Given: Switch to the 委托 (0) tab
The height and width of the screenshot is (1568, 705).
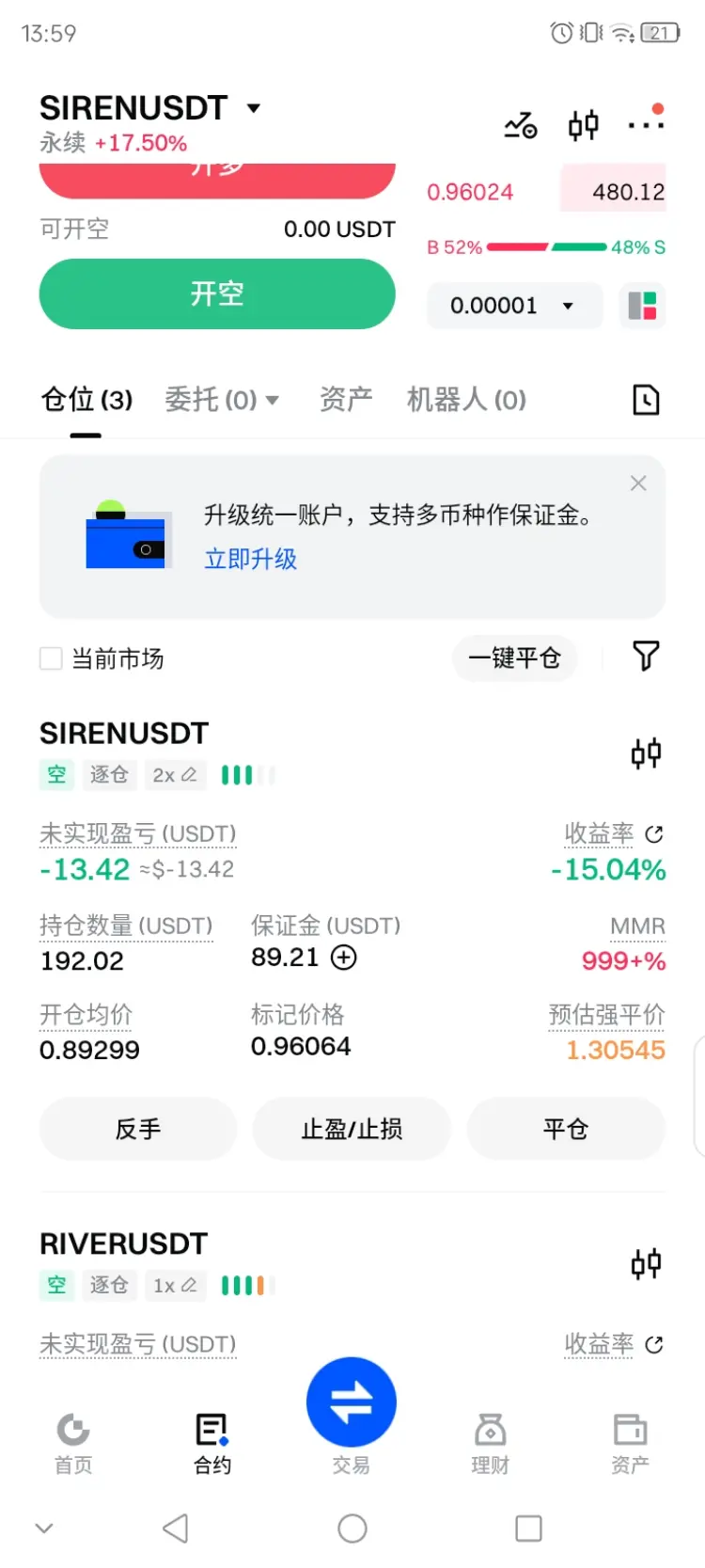Looking at the screenshot, I should [x=221, y=400].
